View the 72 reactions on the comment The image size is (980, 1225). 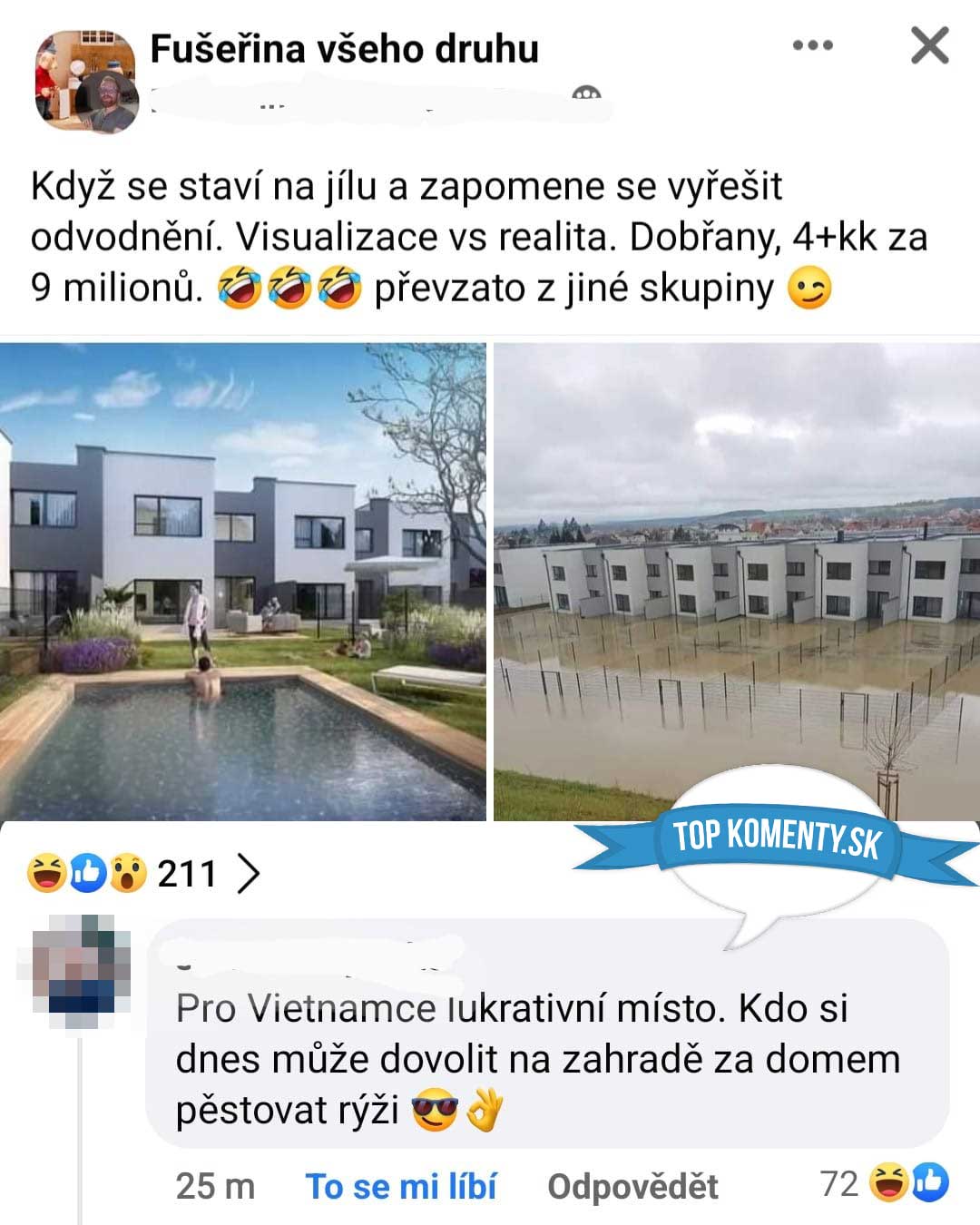[x=882, y=1183]
